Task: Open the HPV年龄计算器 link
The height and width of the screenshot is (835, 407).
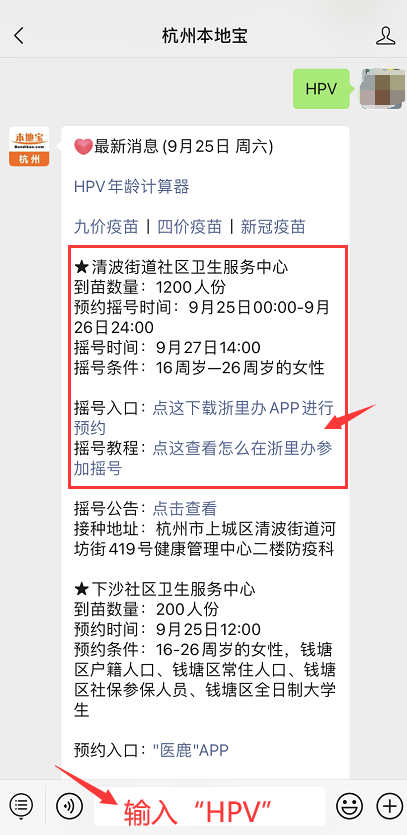Action: tap(132, 187)
